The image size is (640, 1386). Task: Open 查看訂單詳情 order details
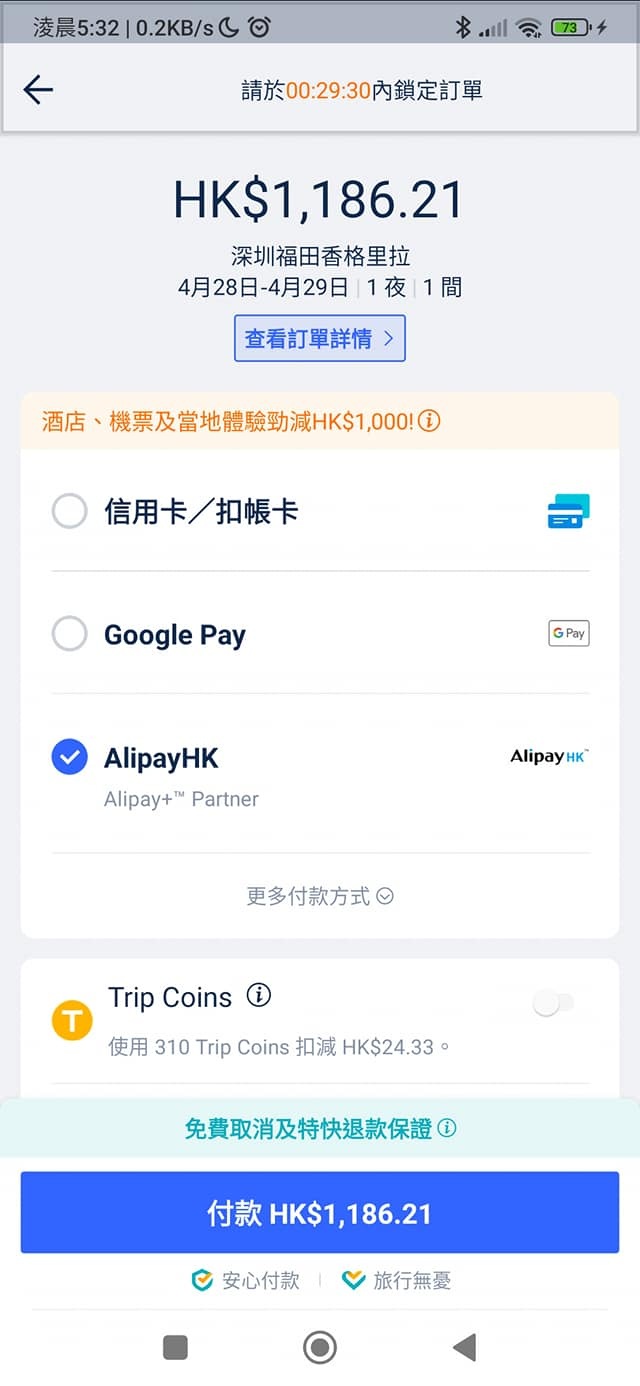[320, 339]
